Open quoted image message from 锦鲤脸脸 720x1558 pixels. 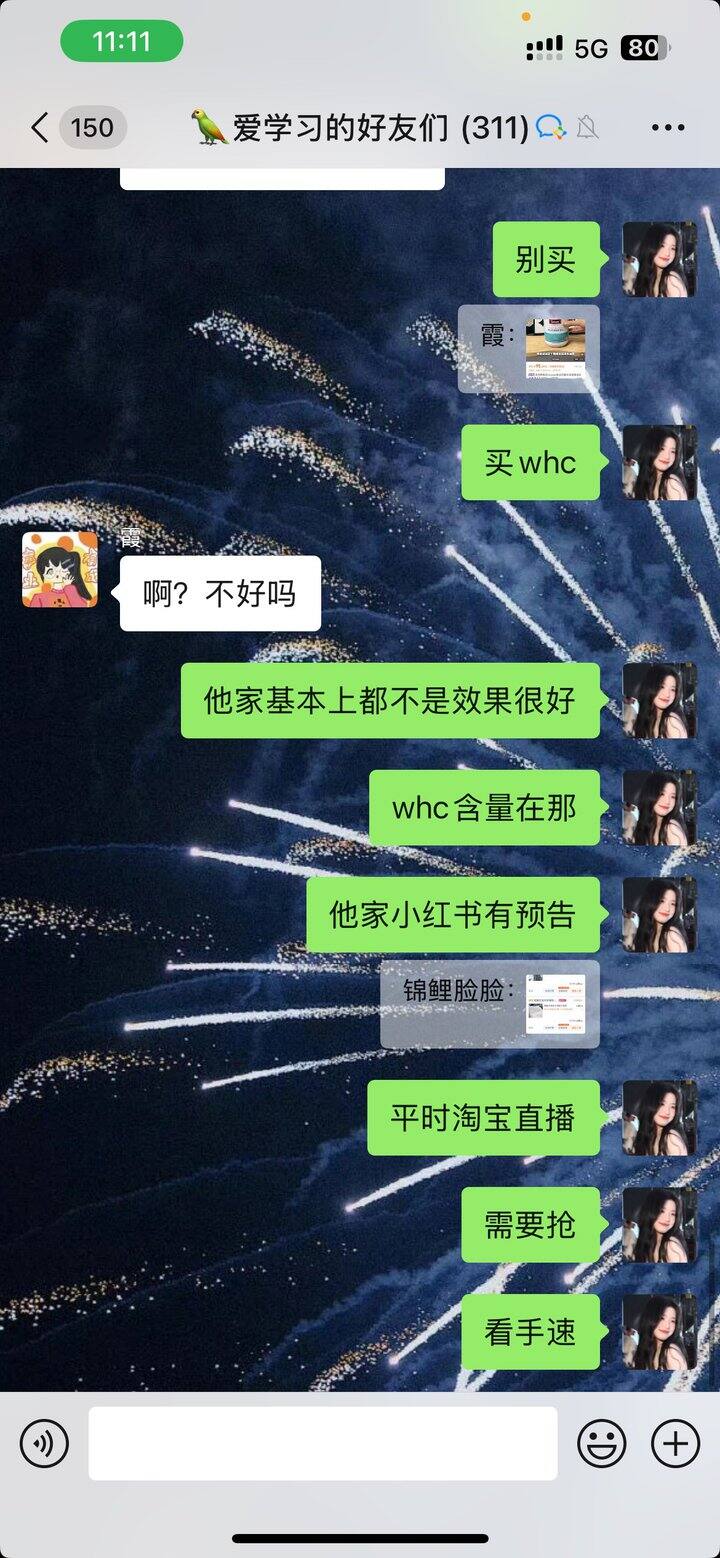click(x=555, y=1004)
